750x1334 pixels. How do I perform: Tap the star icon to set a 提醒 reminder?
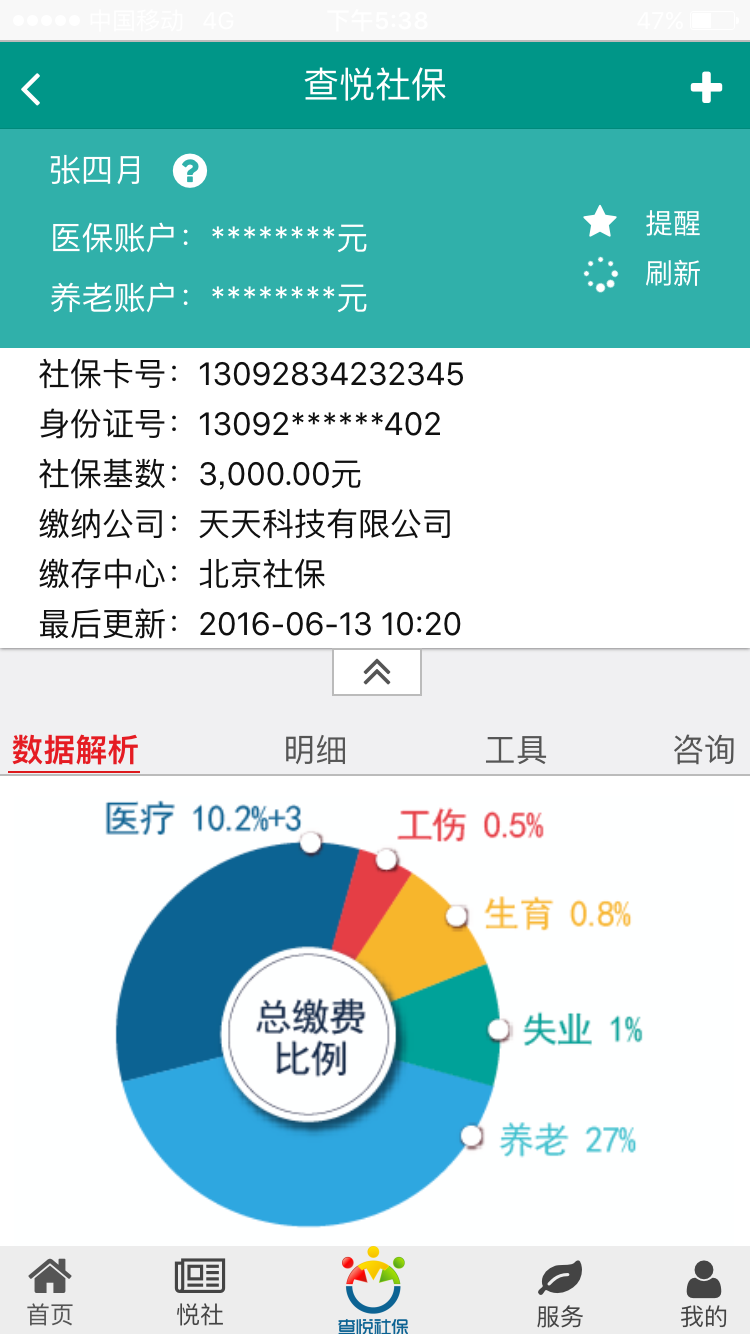598,222
